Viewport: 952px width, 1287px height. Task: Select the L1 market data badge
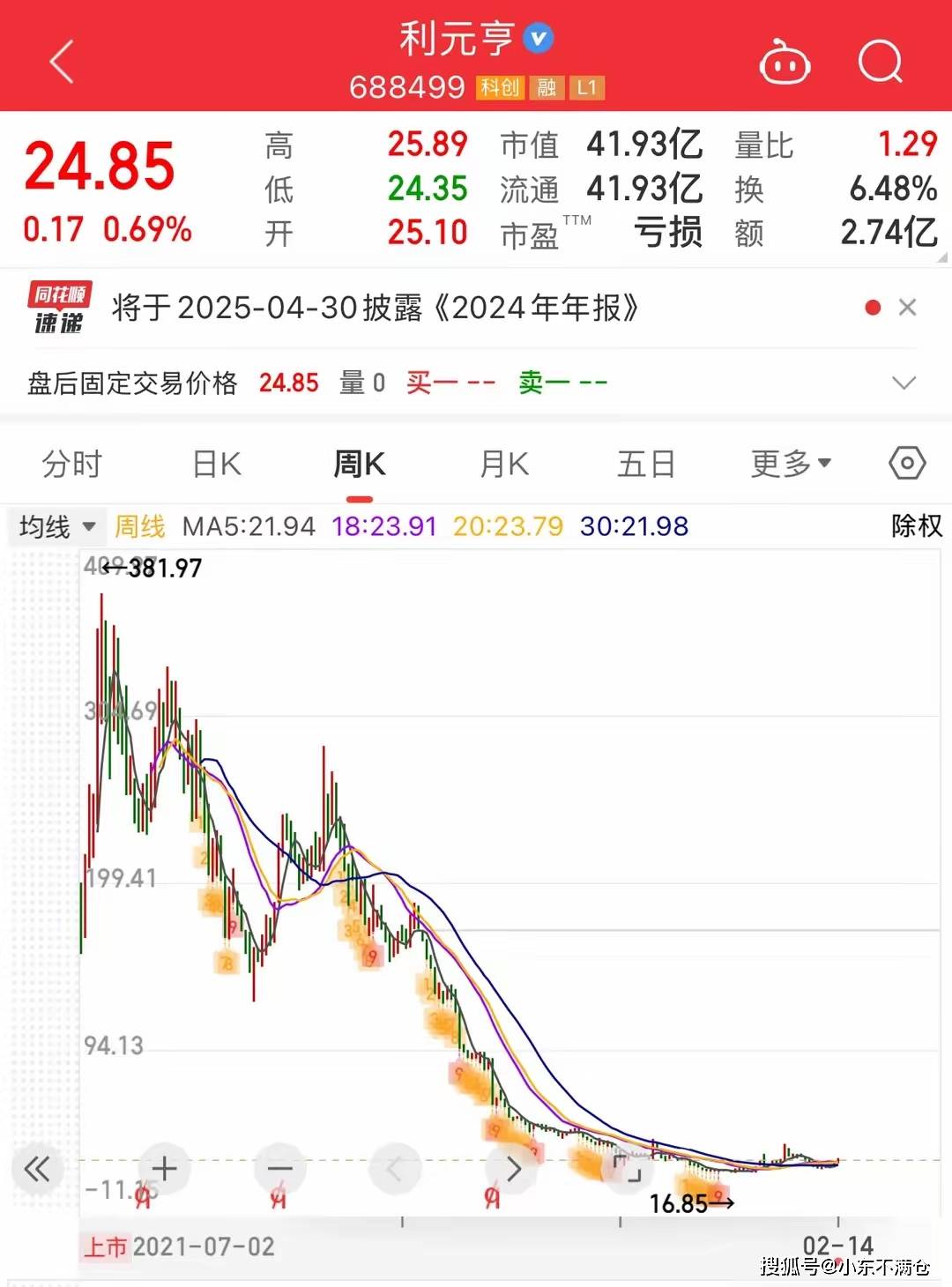586,88
